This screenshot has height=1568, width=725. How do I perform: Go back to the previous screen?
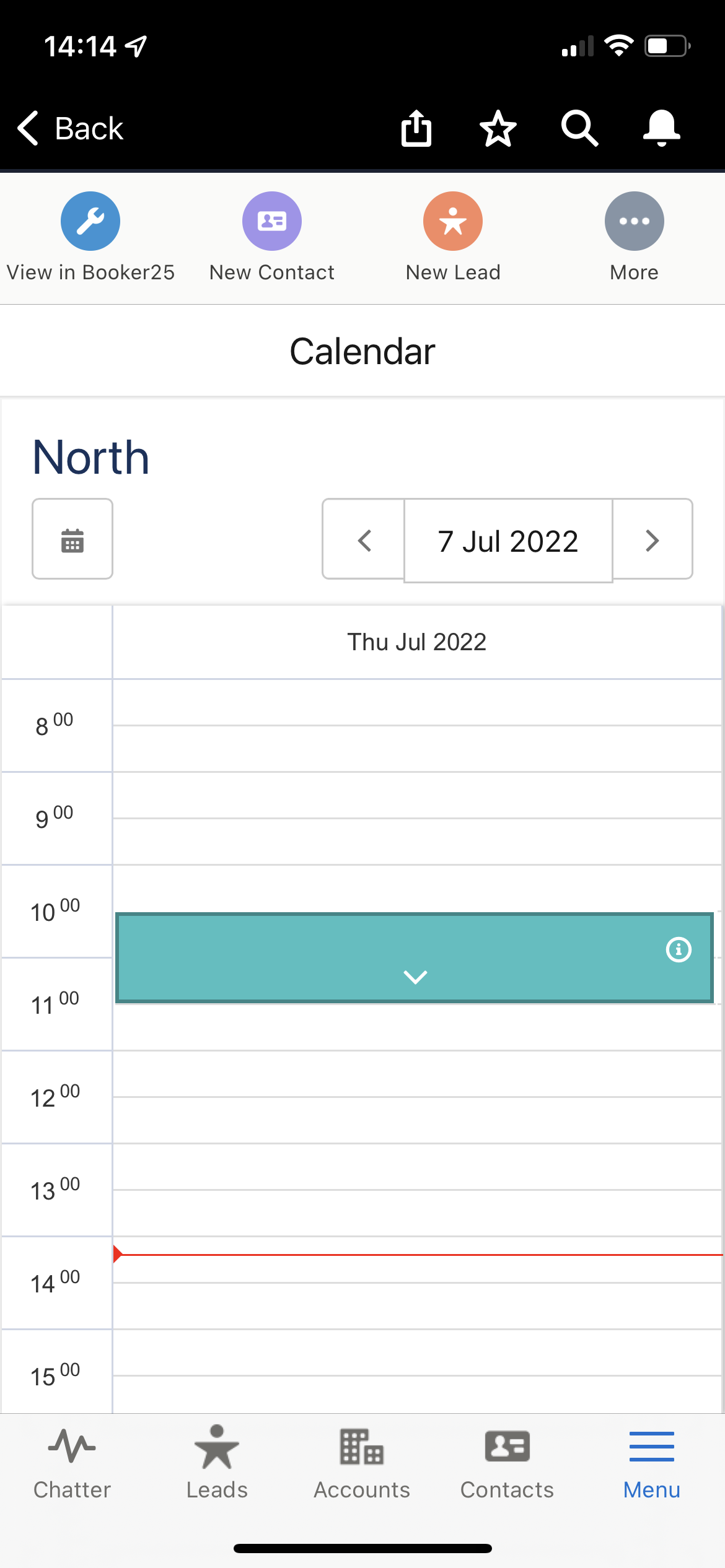pyautogui.click(x=70, y=129)
